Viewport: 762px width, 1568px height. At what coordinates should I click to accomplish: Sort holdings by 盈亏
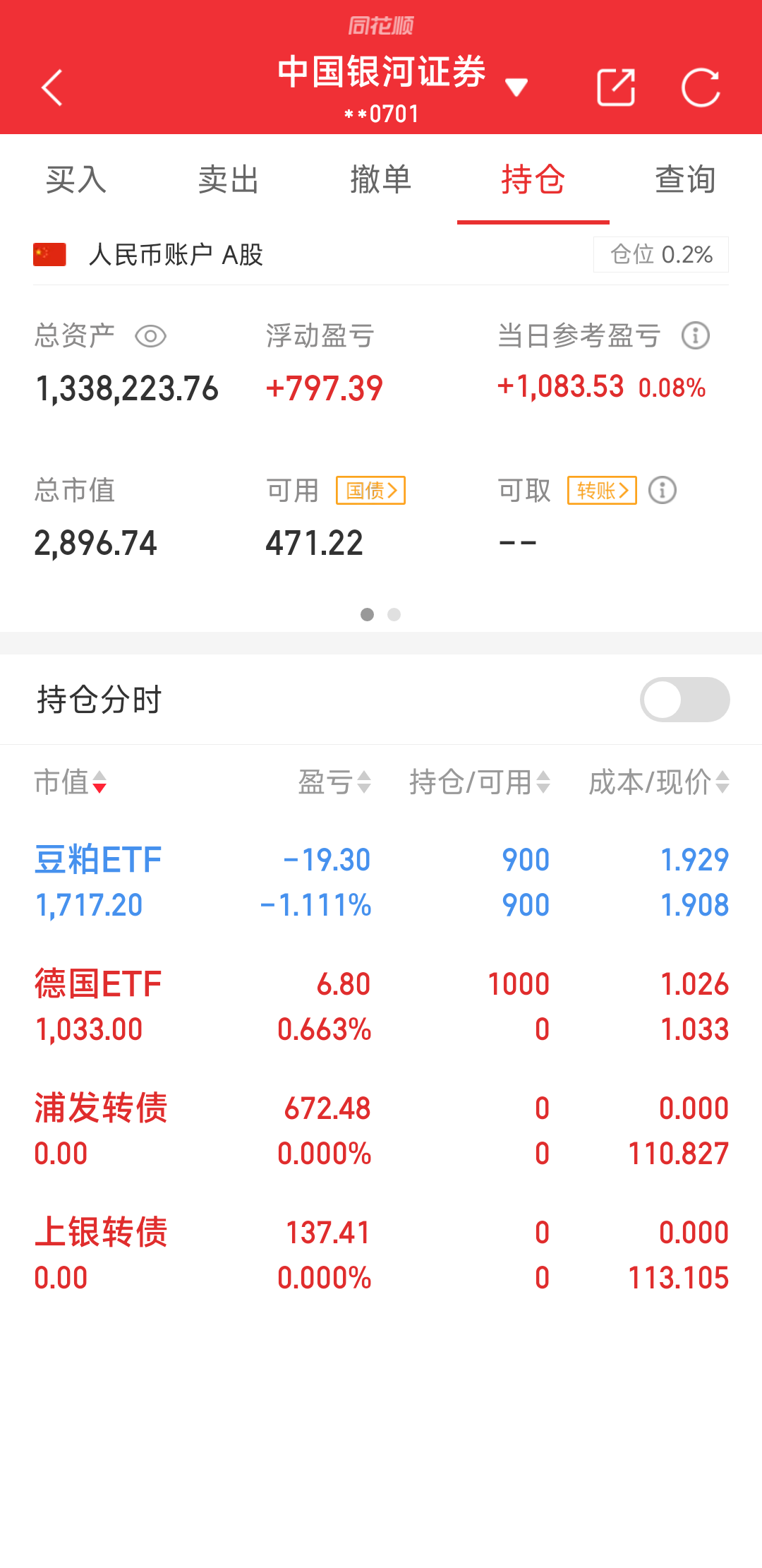(334, 782)
